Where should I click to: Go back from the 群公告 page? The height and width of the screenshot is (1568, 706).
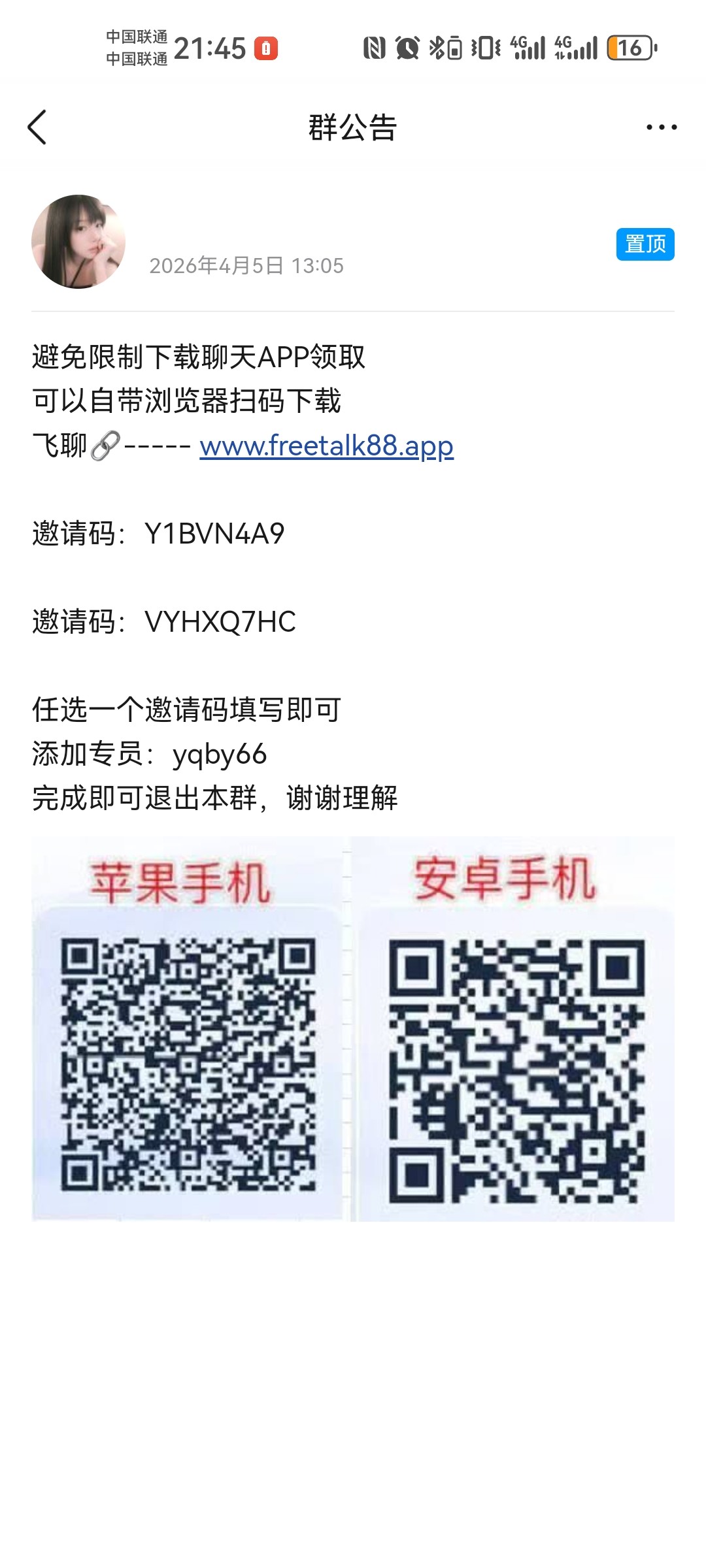[37, 127]
